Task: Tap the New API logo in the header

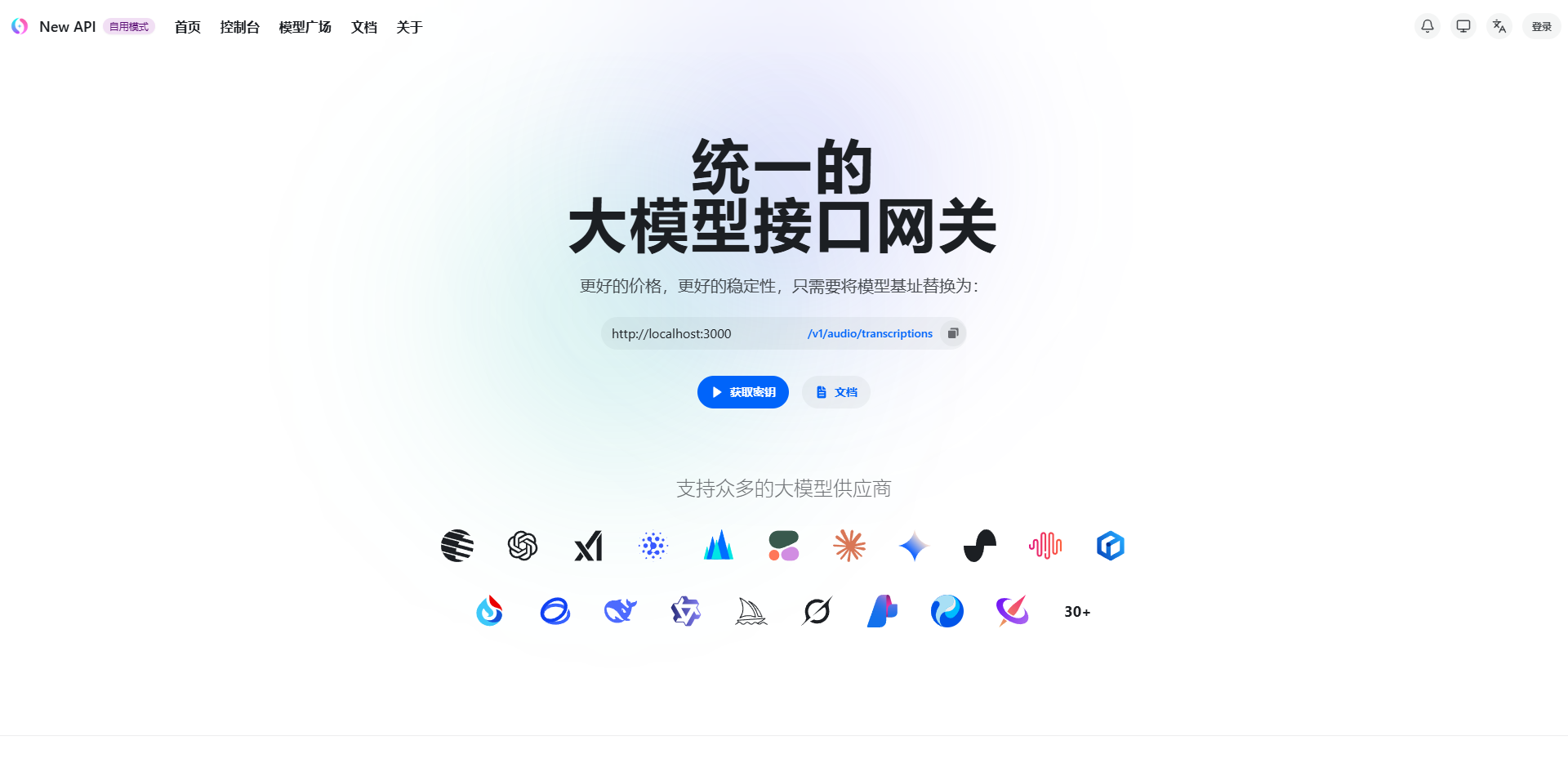Action: (20, 26)
